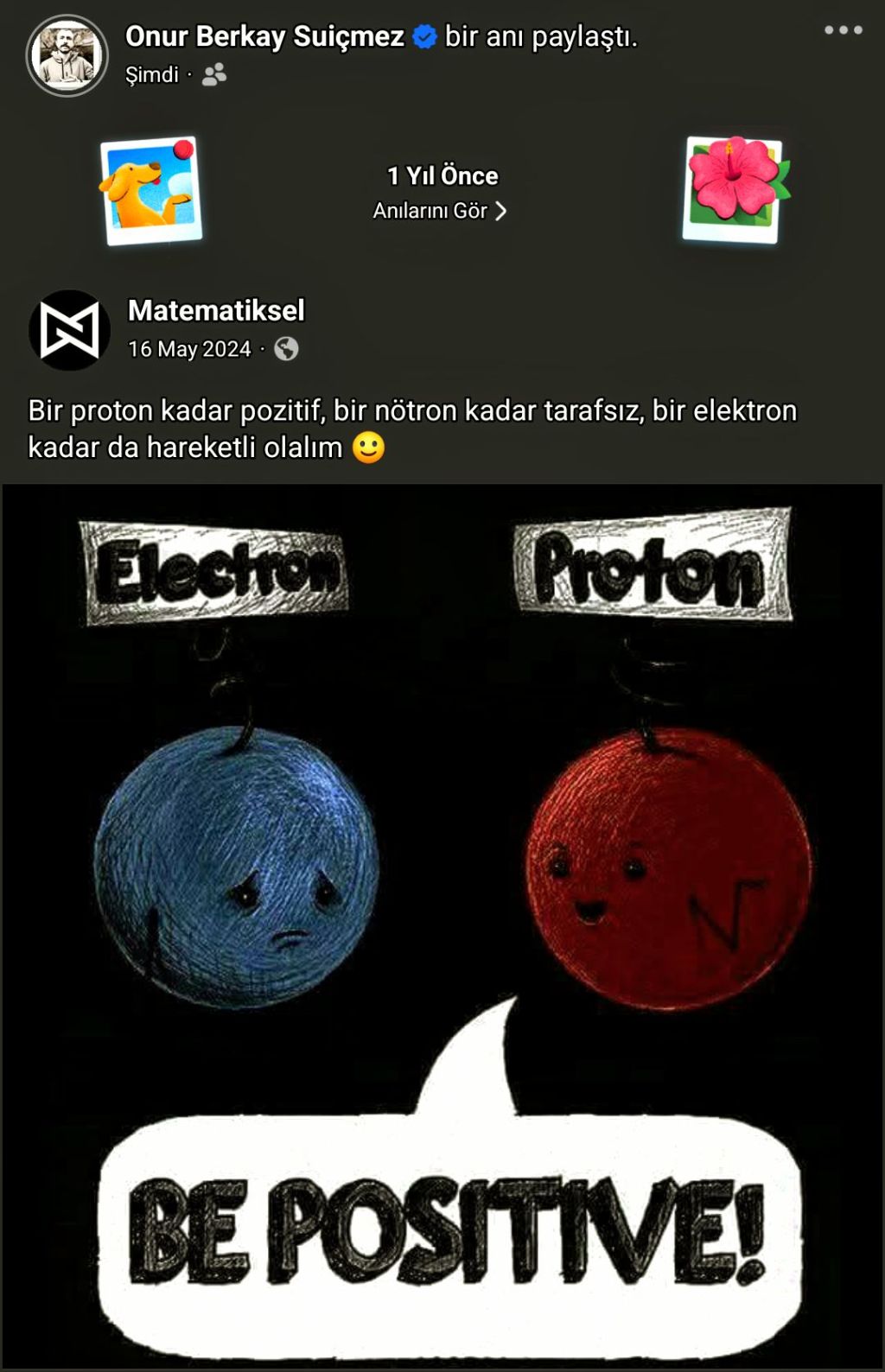
Task: Tap Anılarını Gör to view memories
Action: pos(439,211)
